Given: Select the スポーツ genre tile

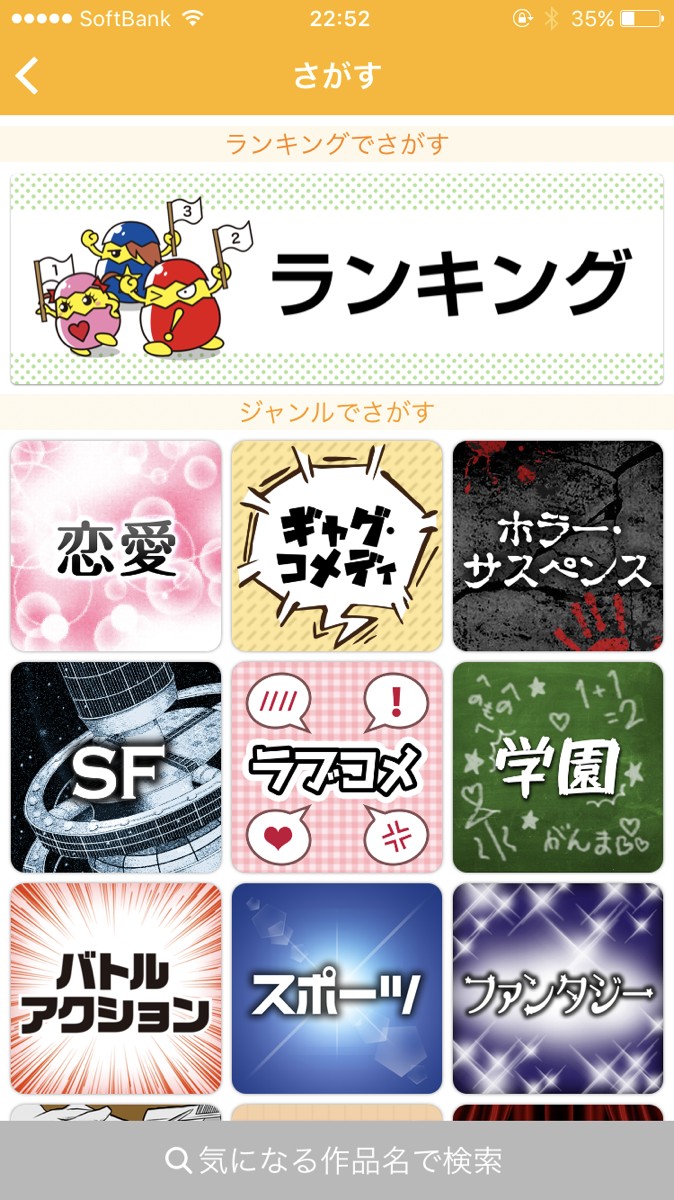Looking at the screenshot, I should tap(337, 988).
